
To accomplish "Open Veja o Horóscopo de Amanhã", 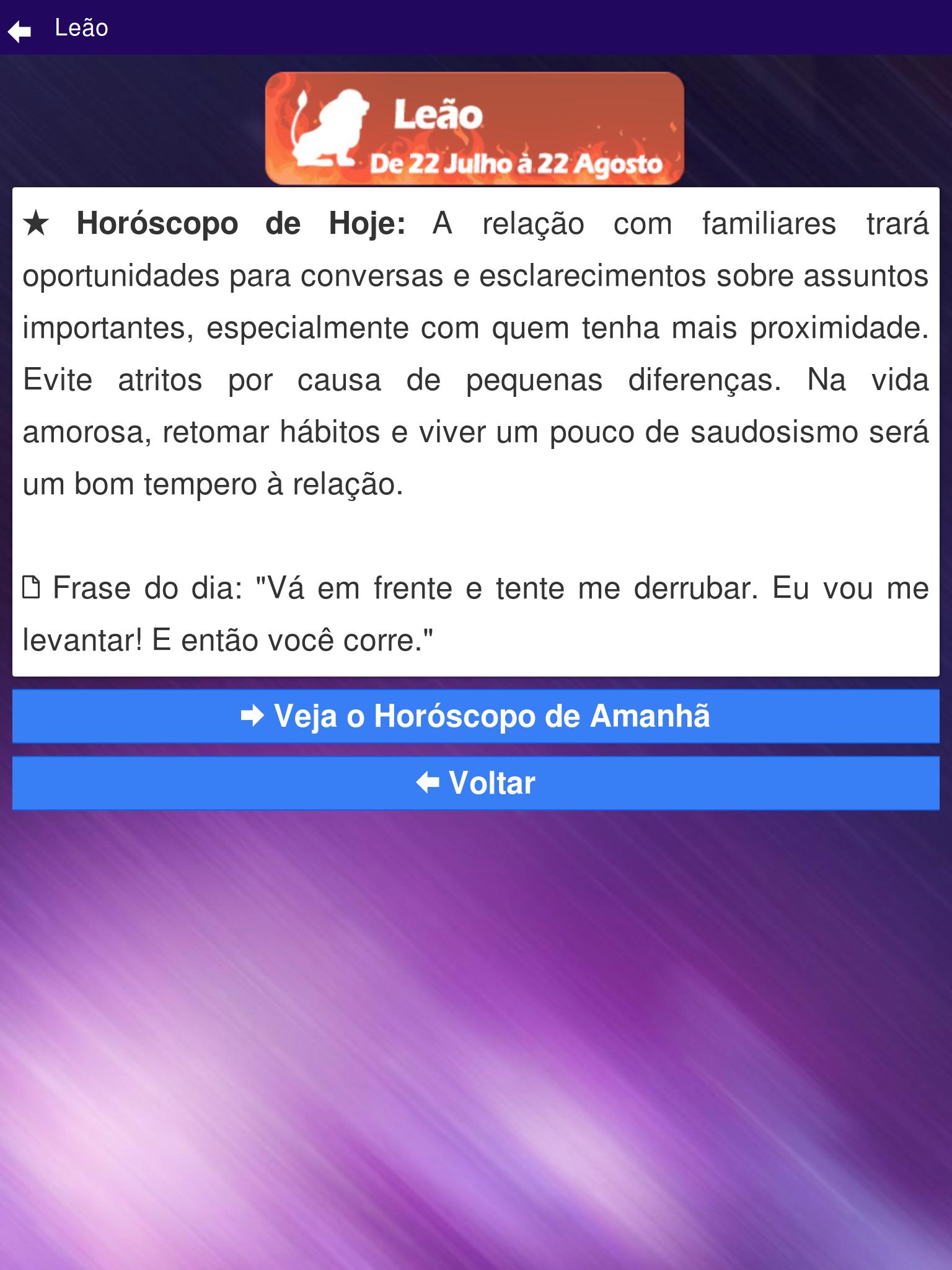I will click(475, 716).
